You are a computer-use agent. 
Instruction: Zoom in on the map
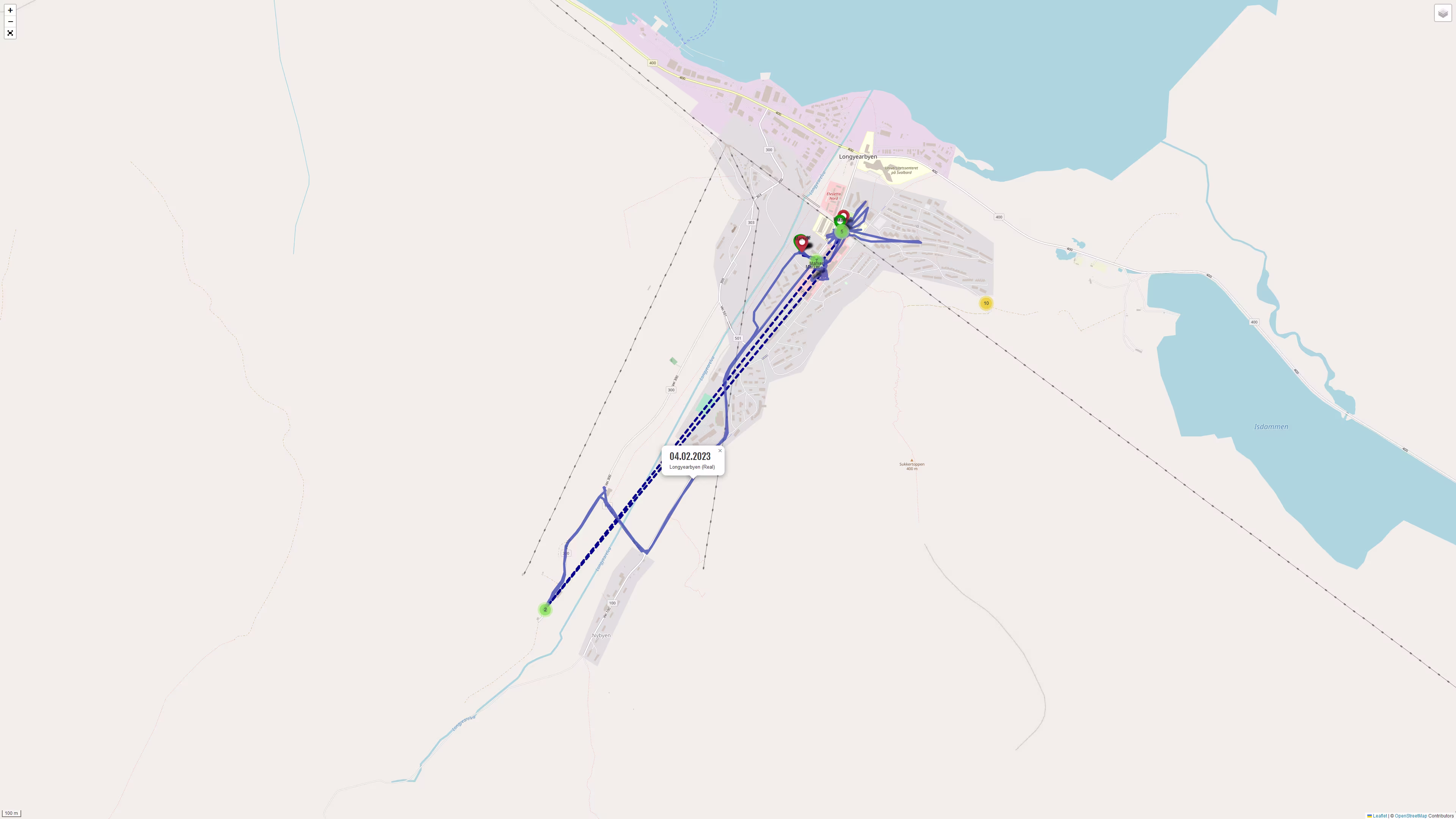[10, 10]
